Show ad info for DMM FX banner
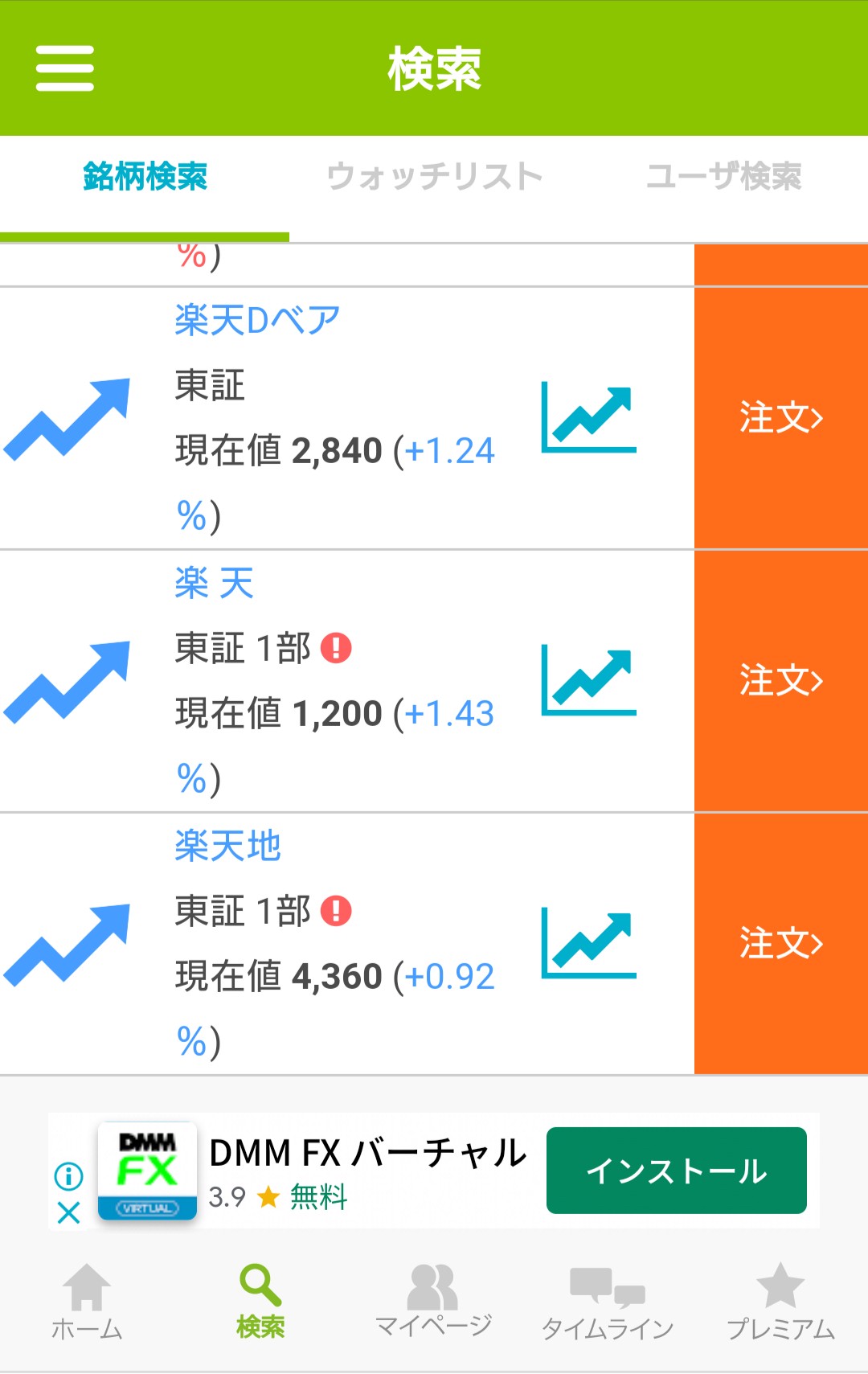The image size is (868, 1374). click(69, 1176)
